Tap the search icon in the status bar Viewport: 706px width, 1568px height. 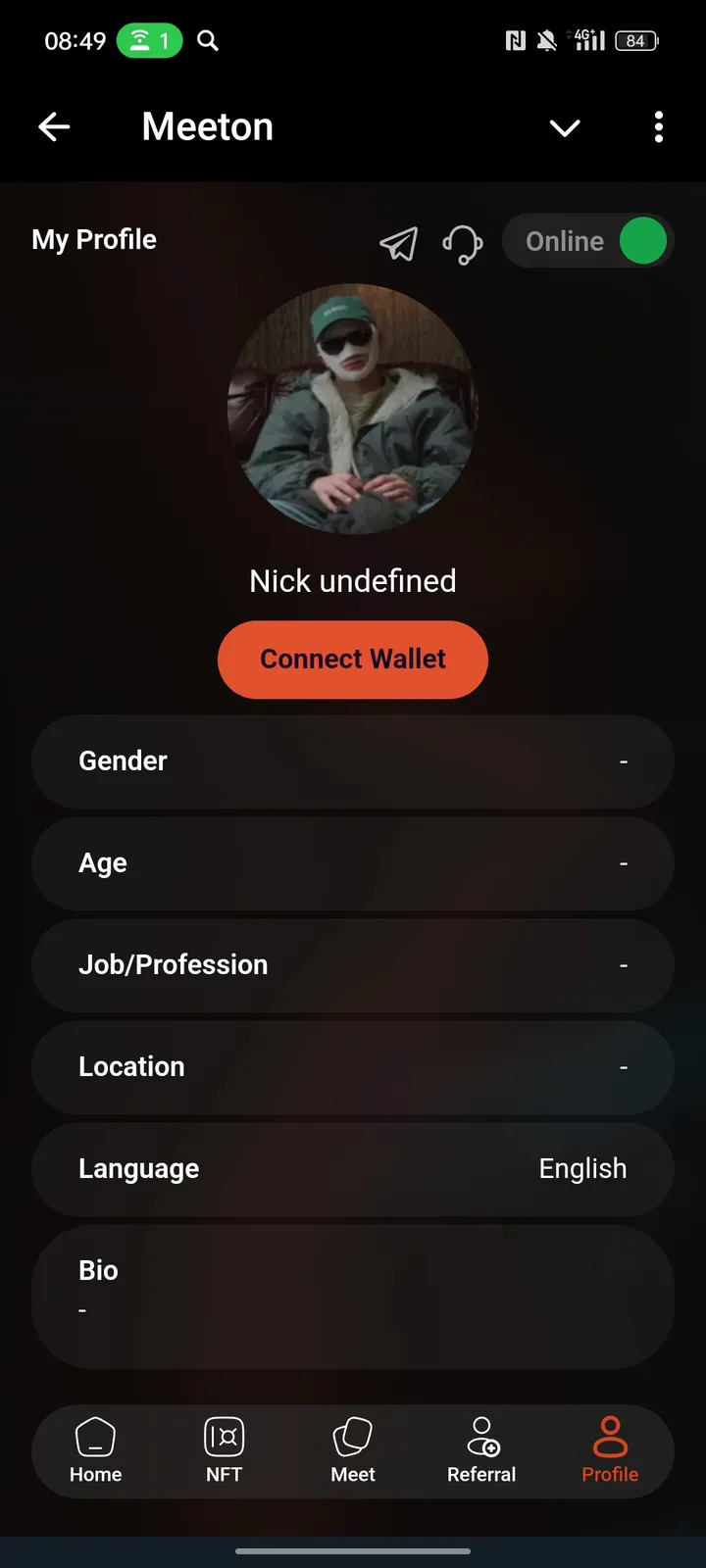tap(207, 40)
